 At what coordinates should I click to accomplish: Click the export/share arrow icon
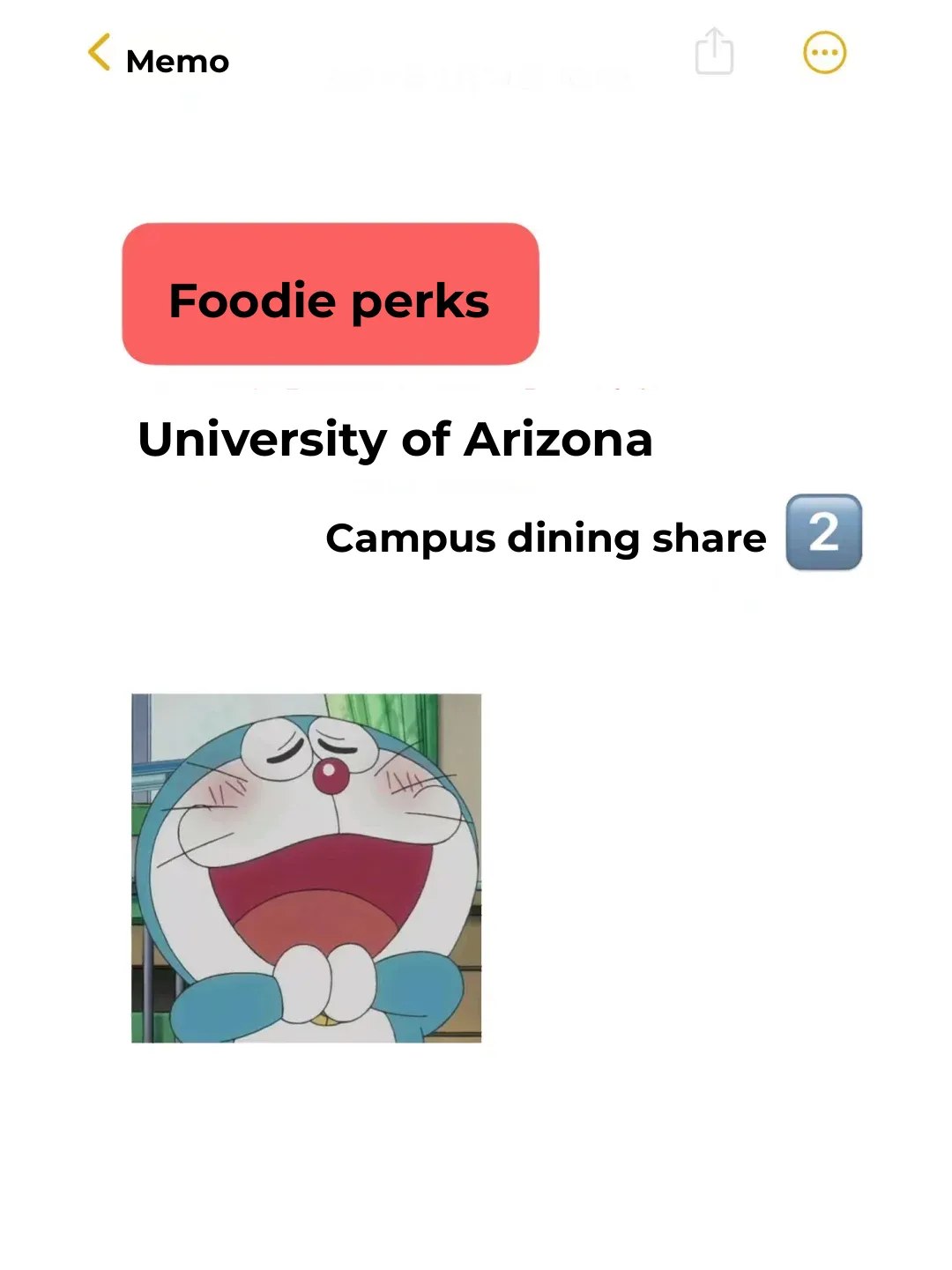coord(713,52)
